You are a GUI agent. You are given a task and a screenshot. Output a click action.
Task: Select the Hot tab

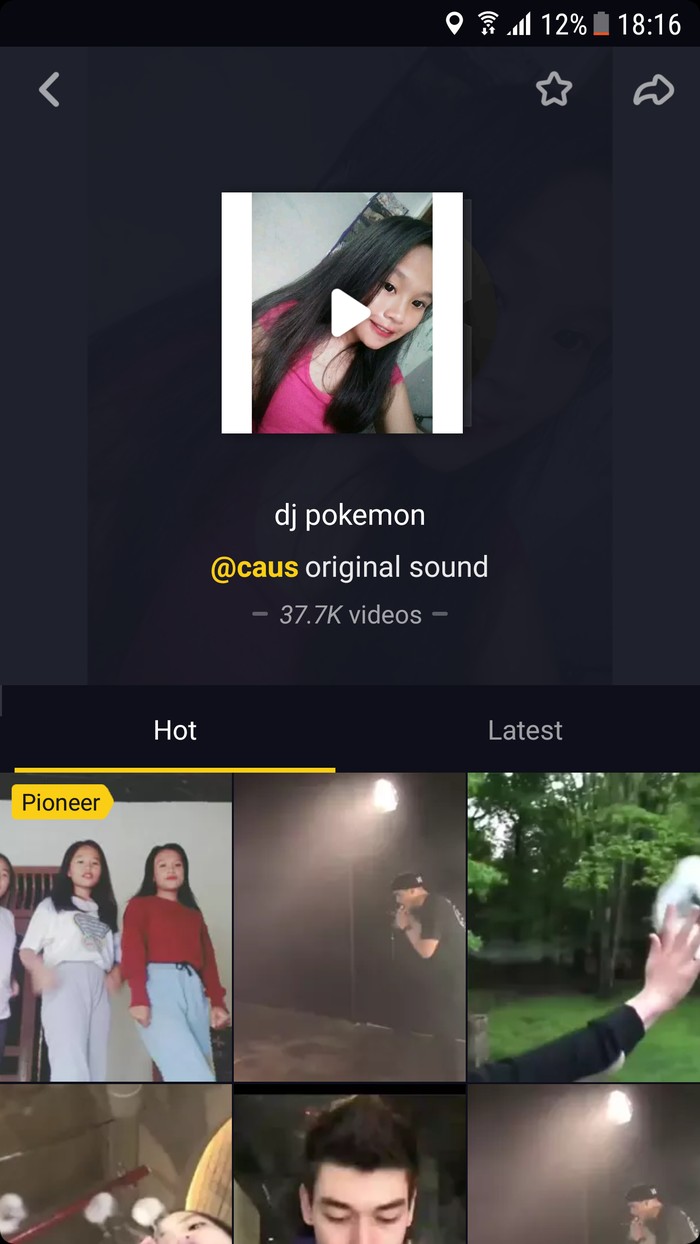pyautogui.click(x=175, y=730)
